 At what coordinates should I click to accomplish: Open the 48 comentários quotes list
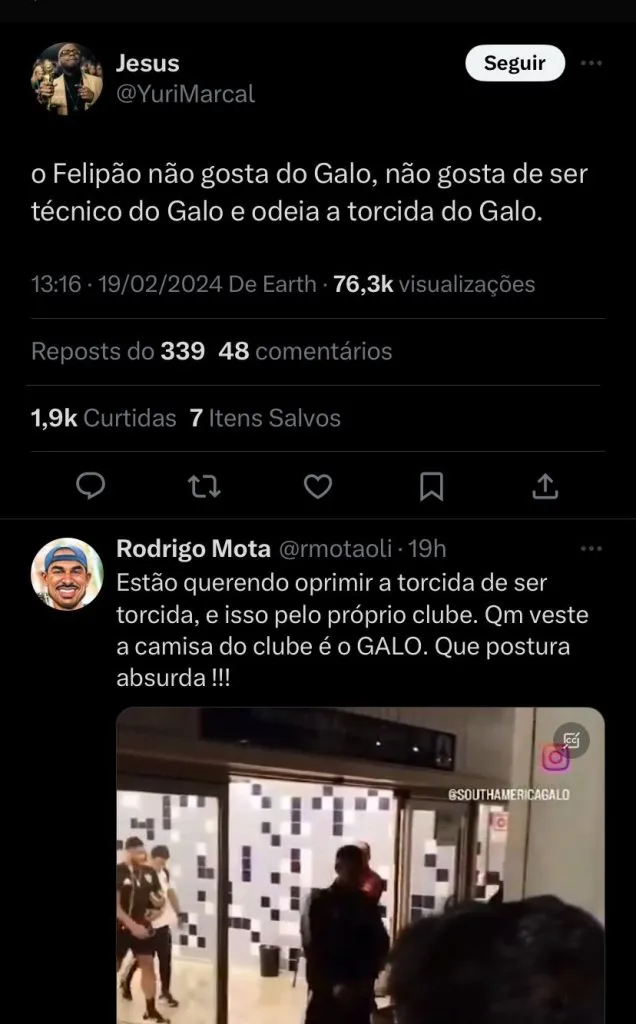click(306, 351)
